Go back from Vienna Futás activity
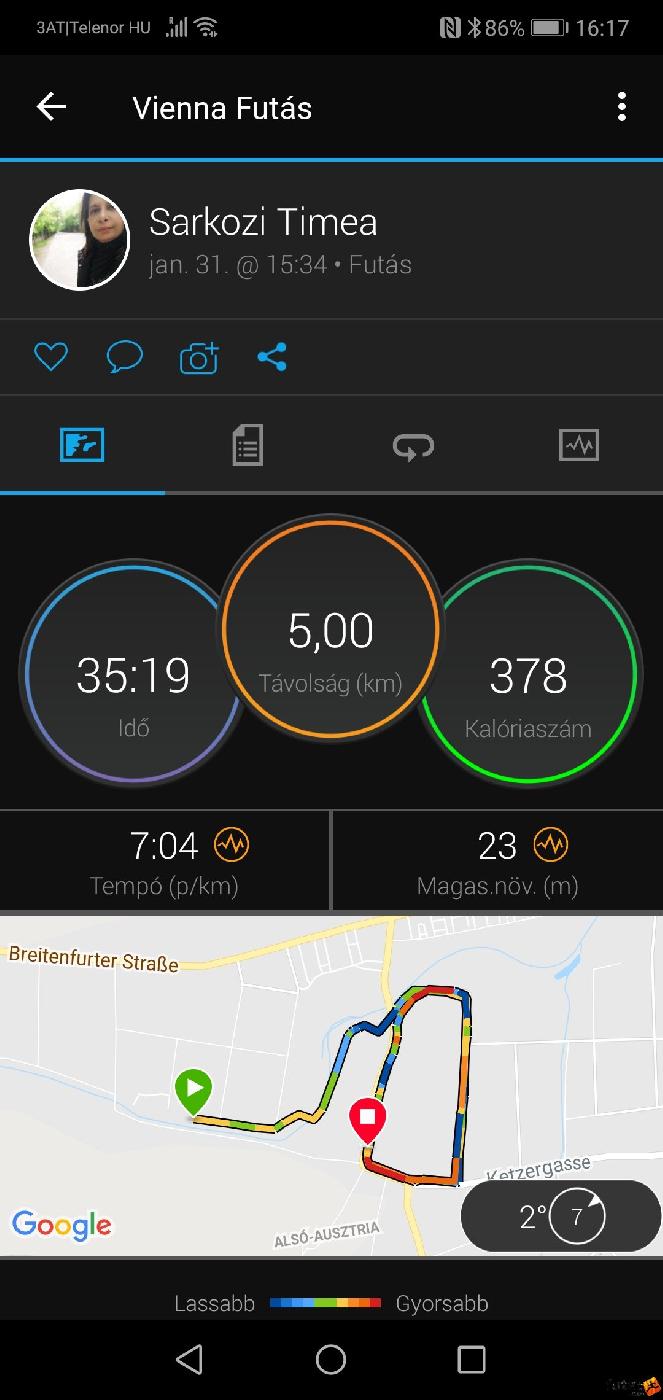 51,107
